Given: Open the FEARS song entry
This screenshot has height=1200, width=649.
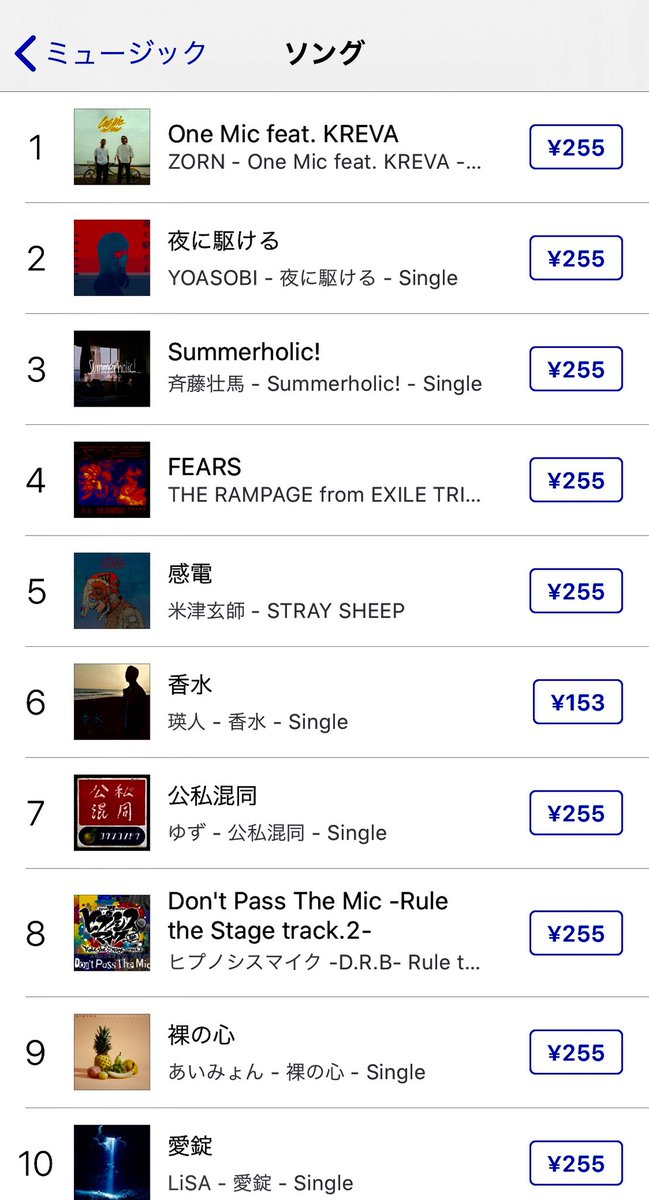Looking at the screenshot, I should 324,481.
